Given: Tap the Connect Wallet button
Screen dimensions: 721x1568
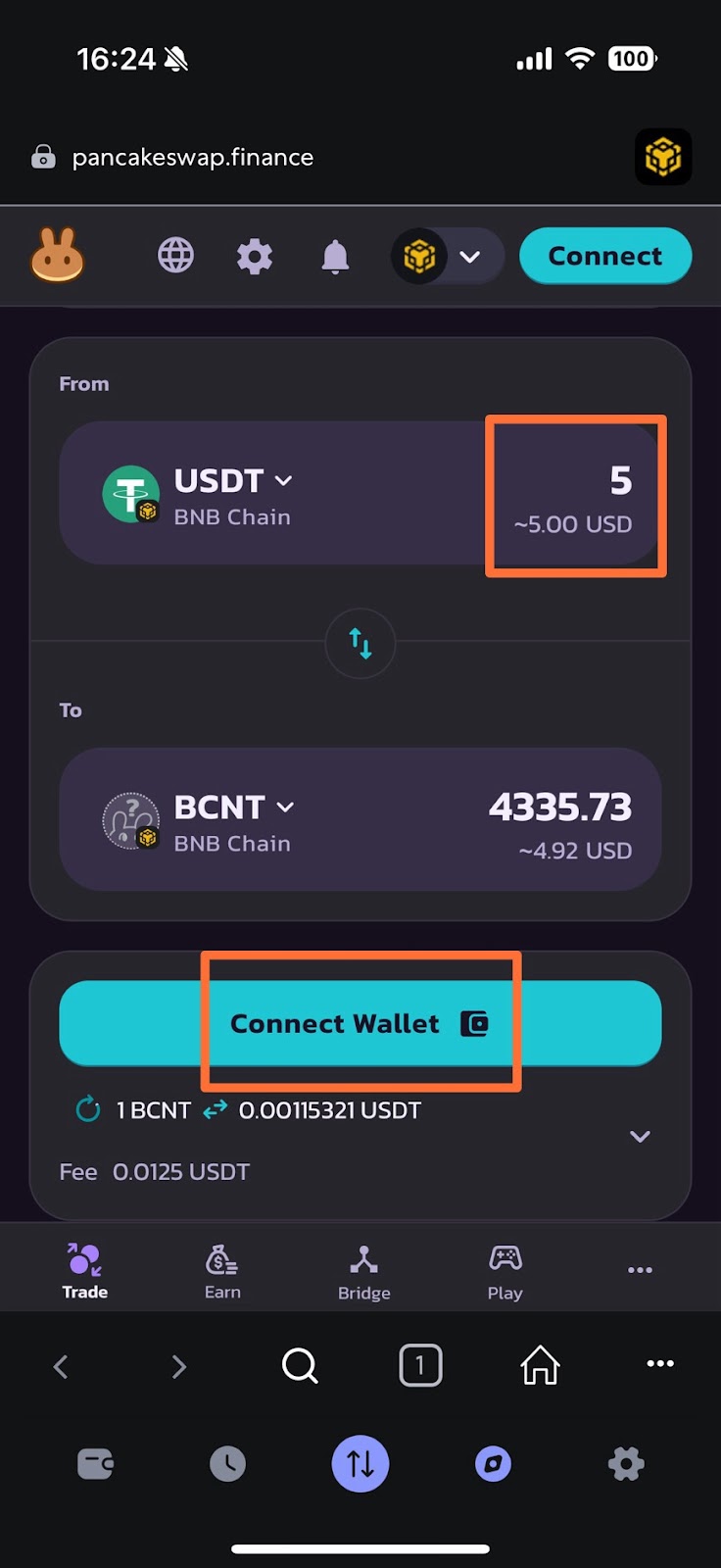Looking at the screenshot, I should tap(360, 1023).
